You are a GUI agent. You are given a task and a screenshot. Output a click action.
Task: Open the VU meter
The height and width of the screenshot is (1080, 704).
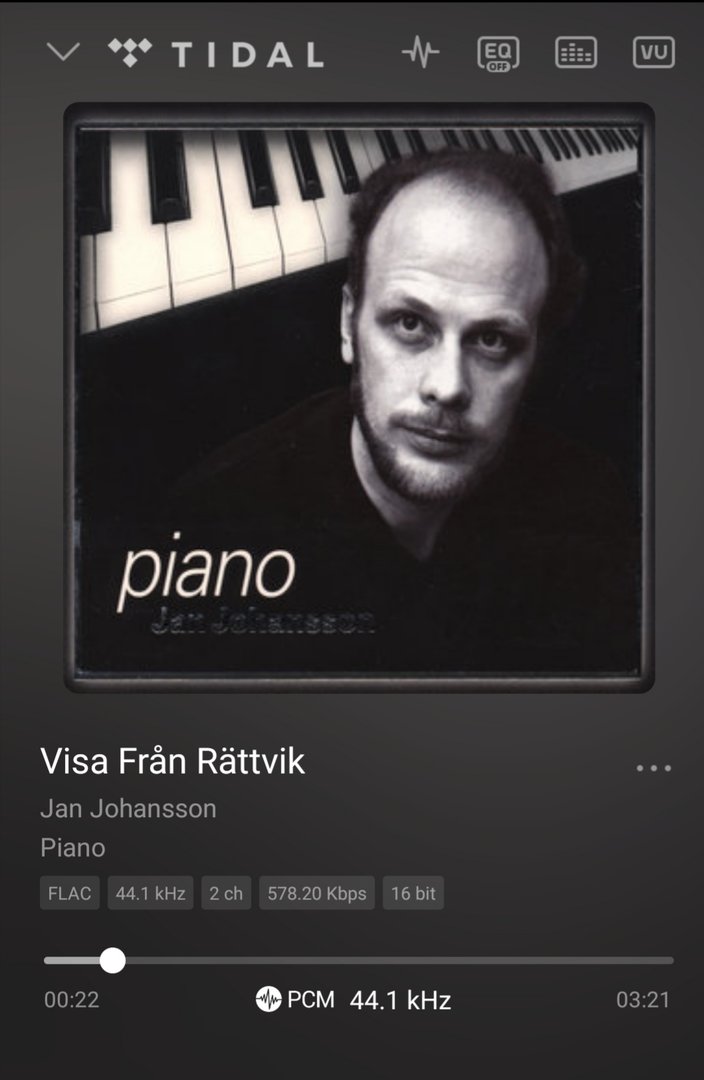[x=654, y=52]
